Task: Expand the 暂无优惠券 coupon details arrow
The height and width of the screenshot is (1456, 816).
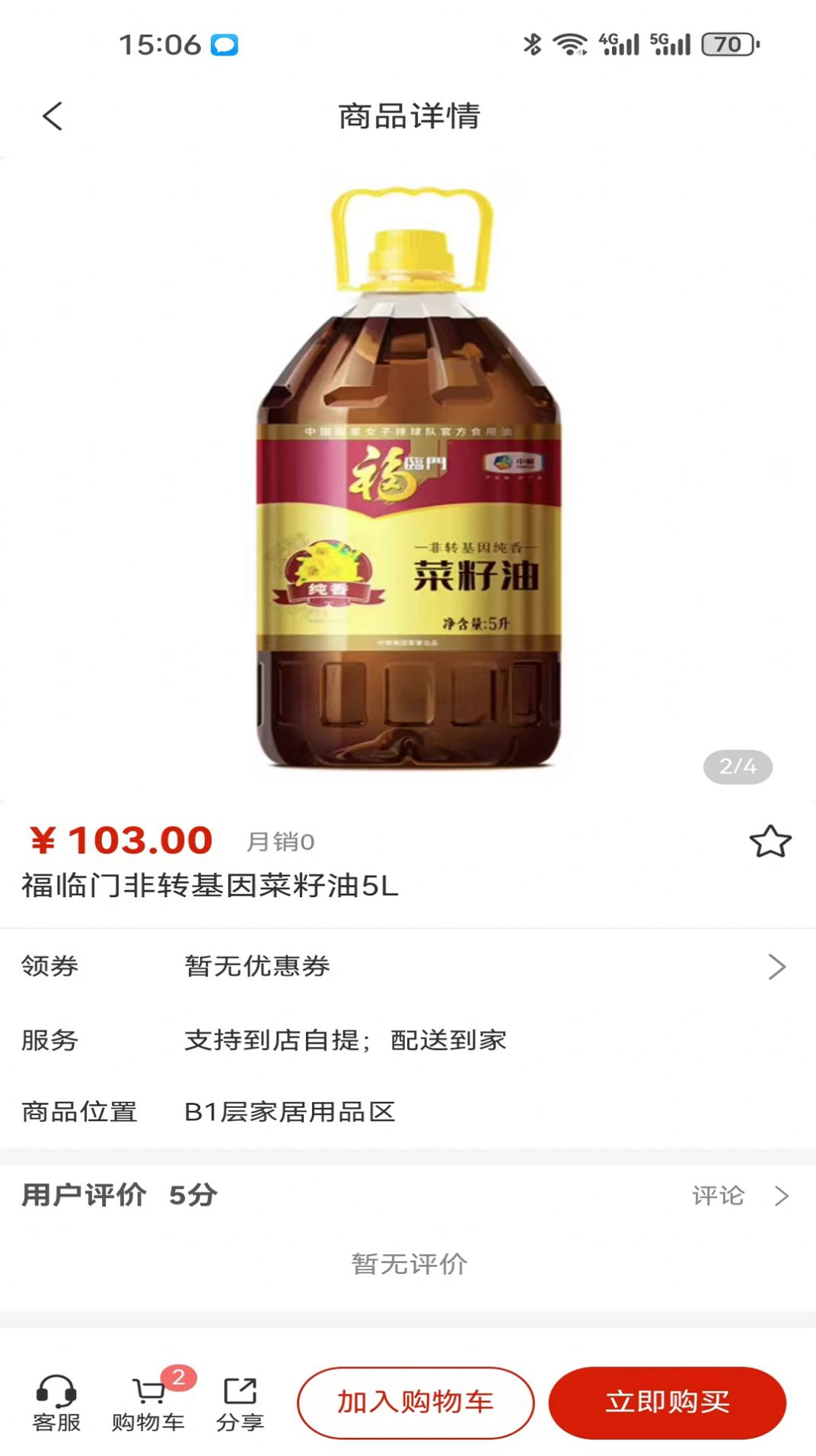Action: pyautogui.click(x=778, y=966)
